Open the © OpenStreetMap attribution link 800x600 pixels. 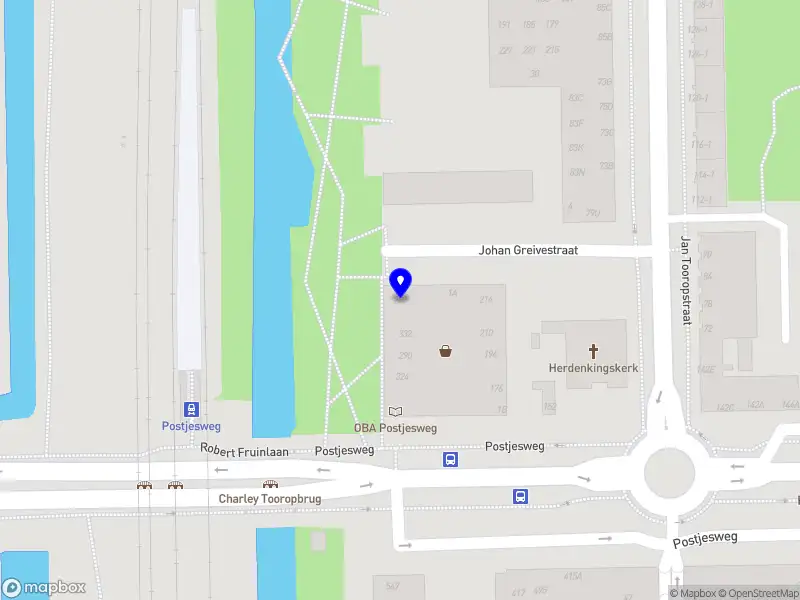[758, 593]
